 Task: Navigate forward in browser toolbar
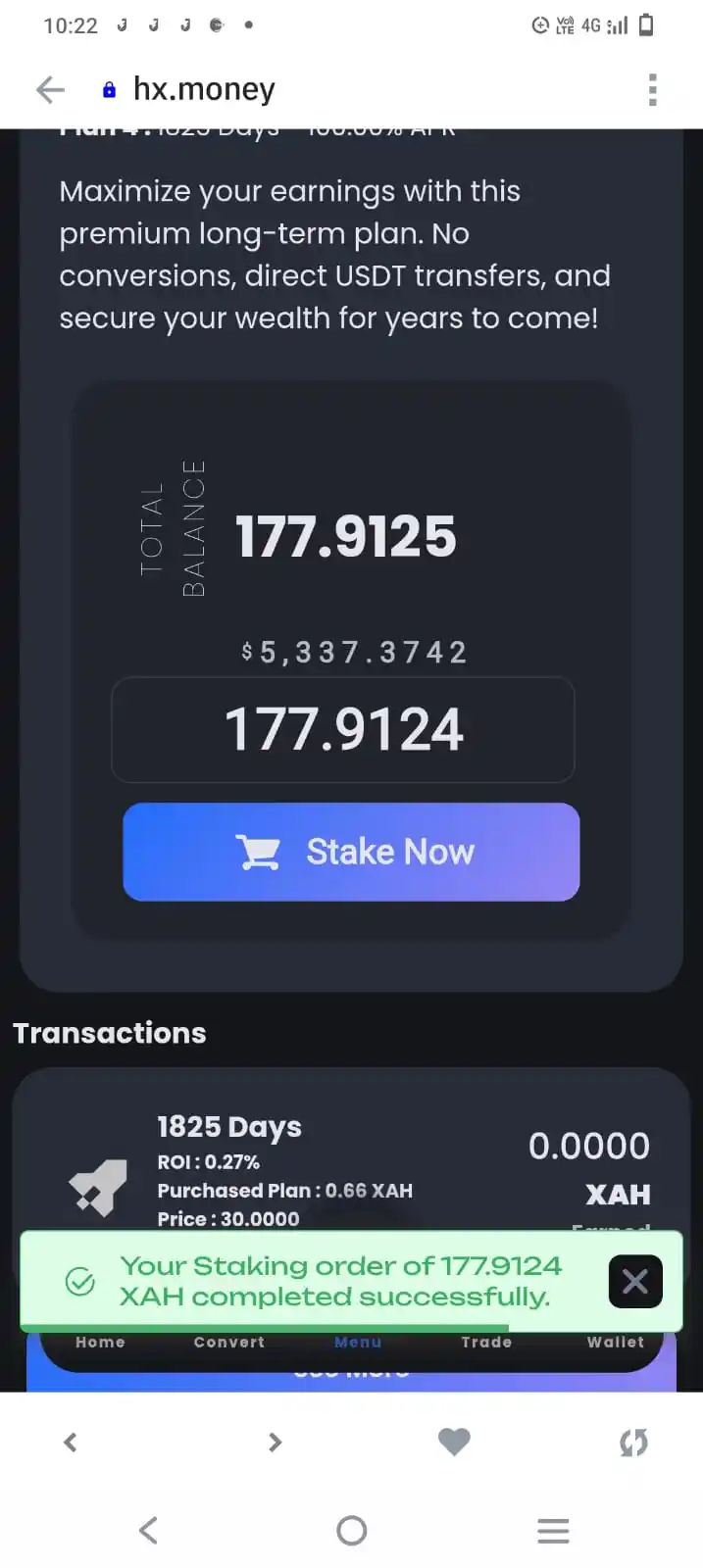click(x=275, y=1442)
